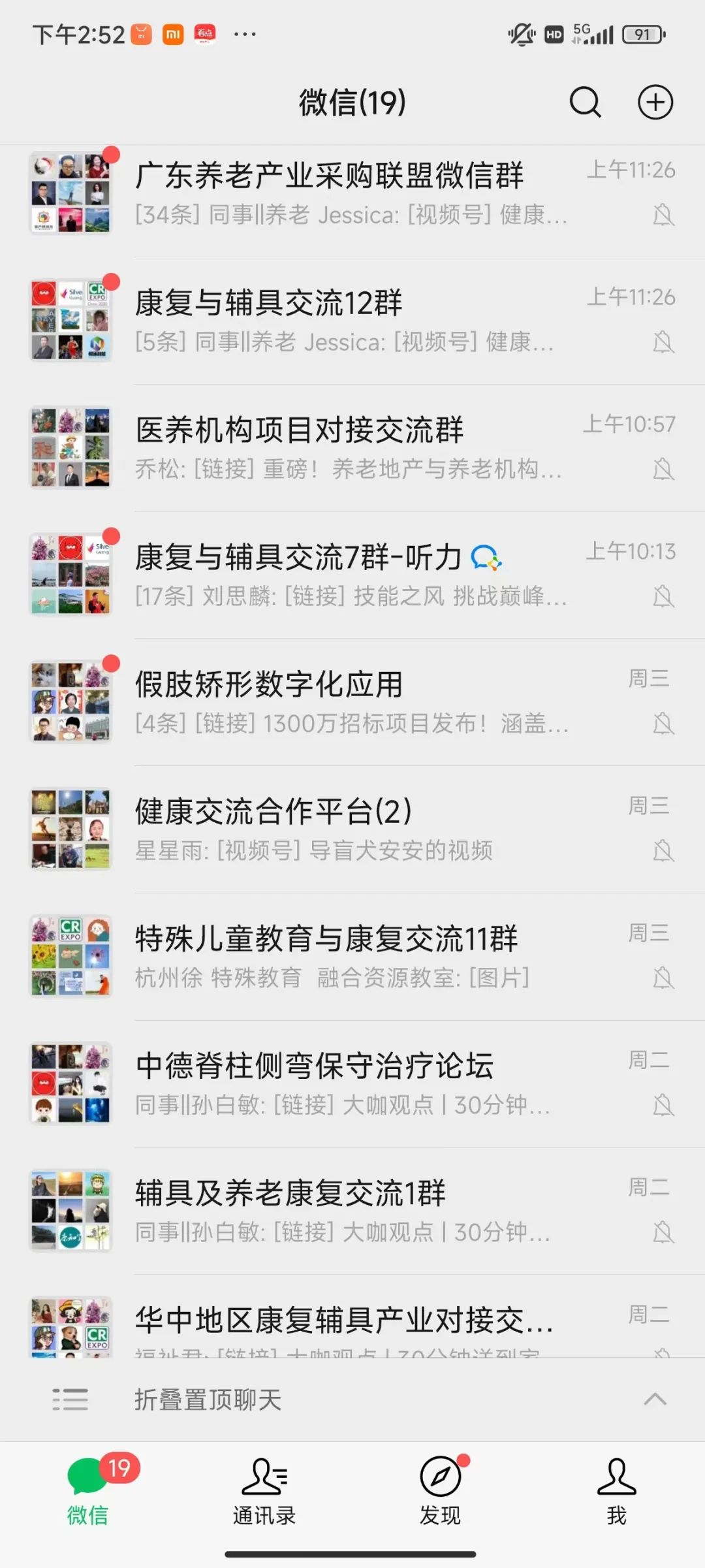Viewport: 705px width, 1568px height.
Task: Tap the plus add icon
Action: pyautogui.click(x=655, y=103)
